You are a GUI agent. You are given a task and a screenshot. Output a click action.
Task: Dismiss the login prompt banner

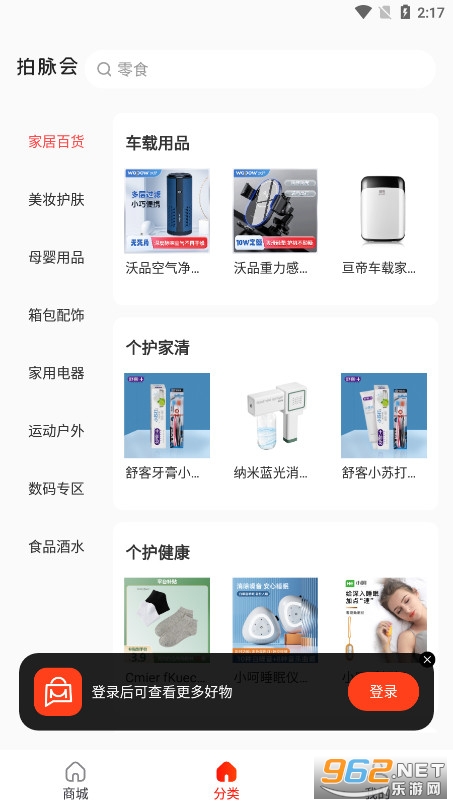click(427, 660)
